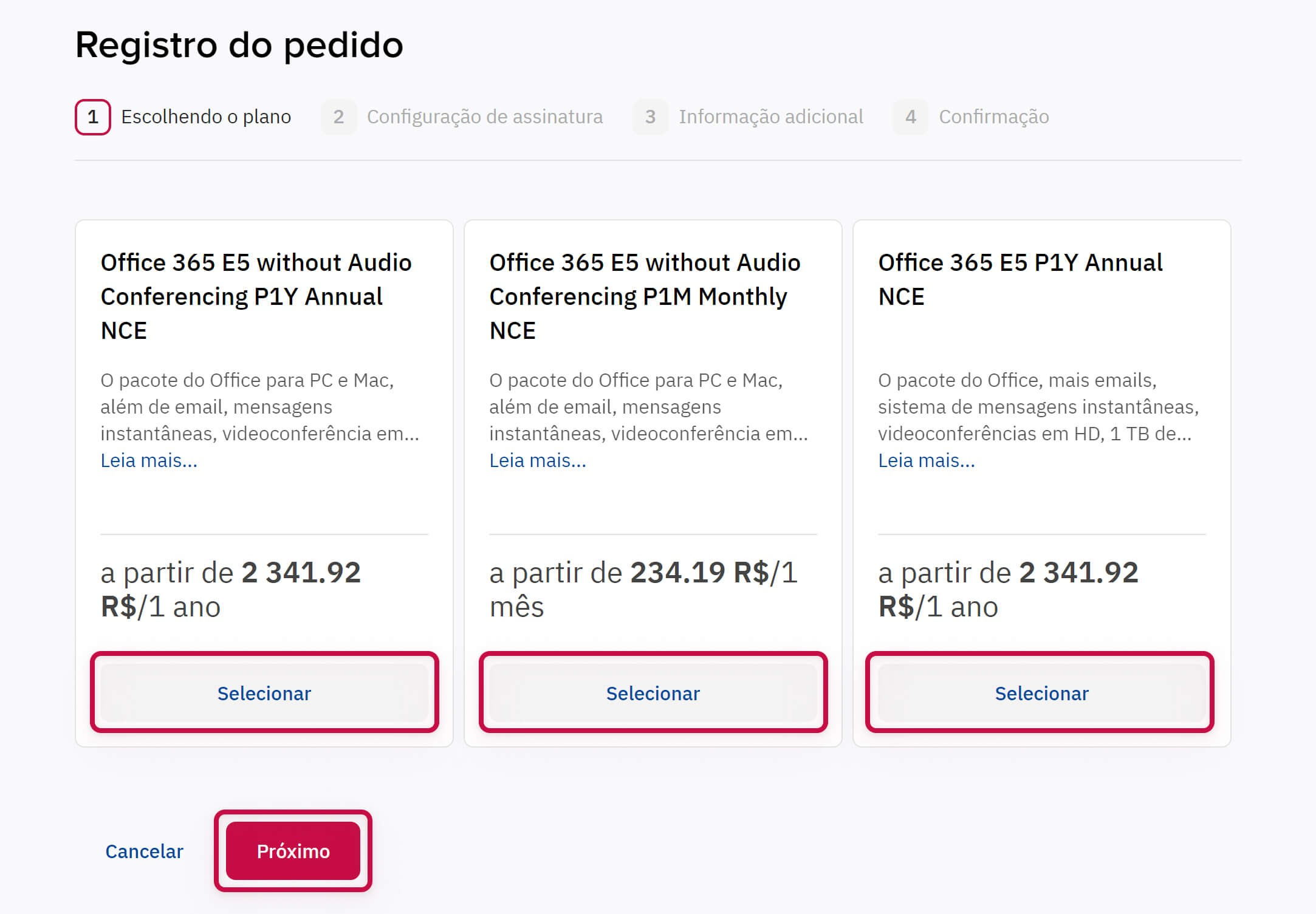Open Leia mais for the P1Y Annual without Audio plan
Image resolution: width=1316 pixels, height=914 pixels.
[x=149, y=460]
